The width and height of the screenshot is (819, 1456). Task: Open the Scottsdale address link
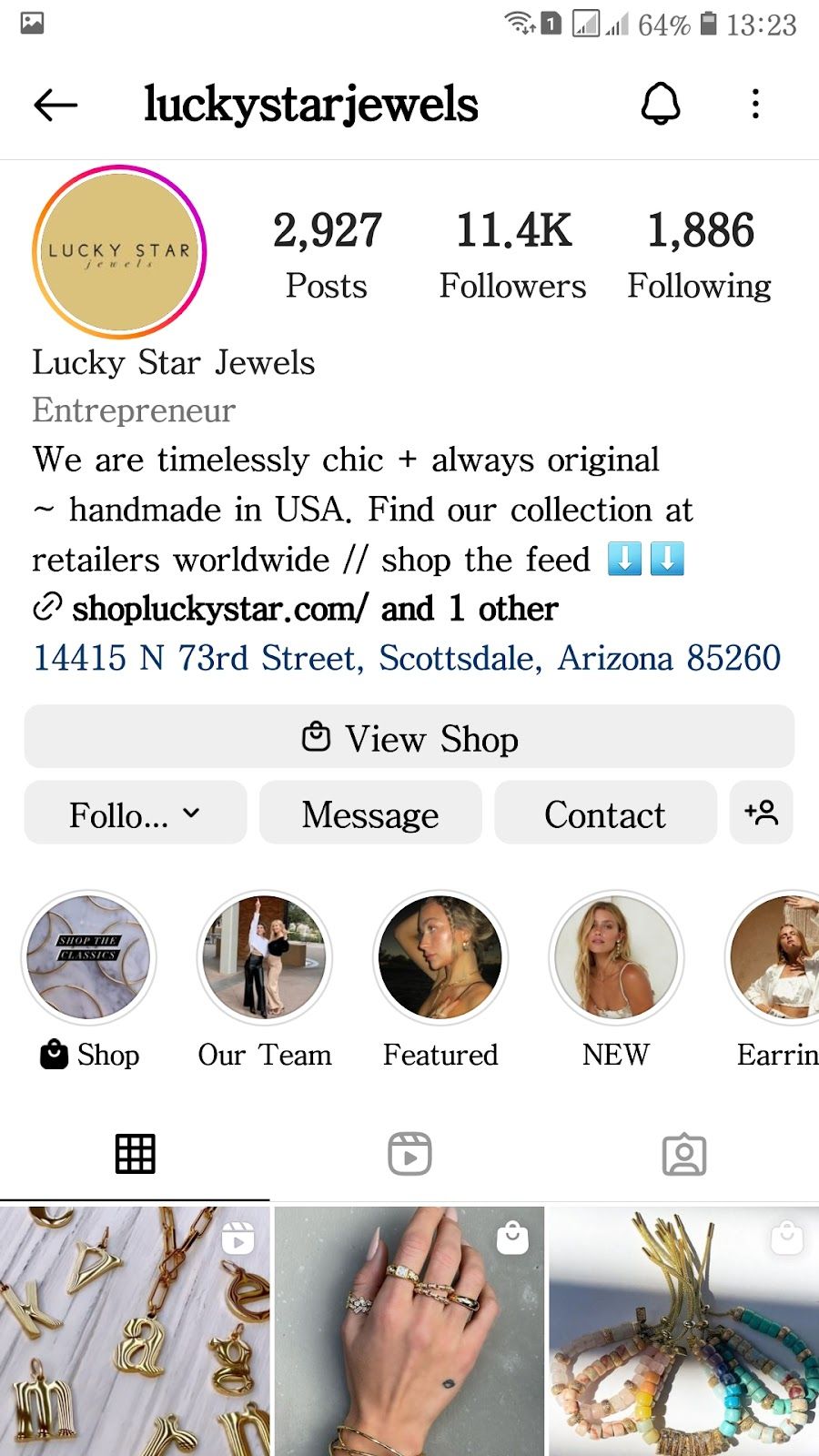tap(407, 658)
